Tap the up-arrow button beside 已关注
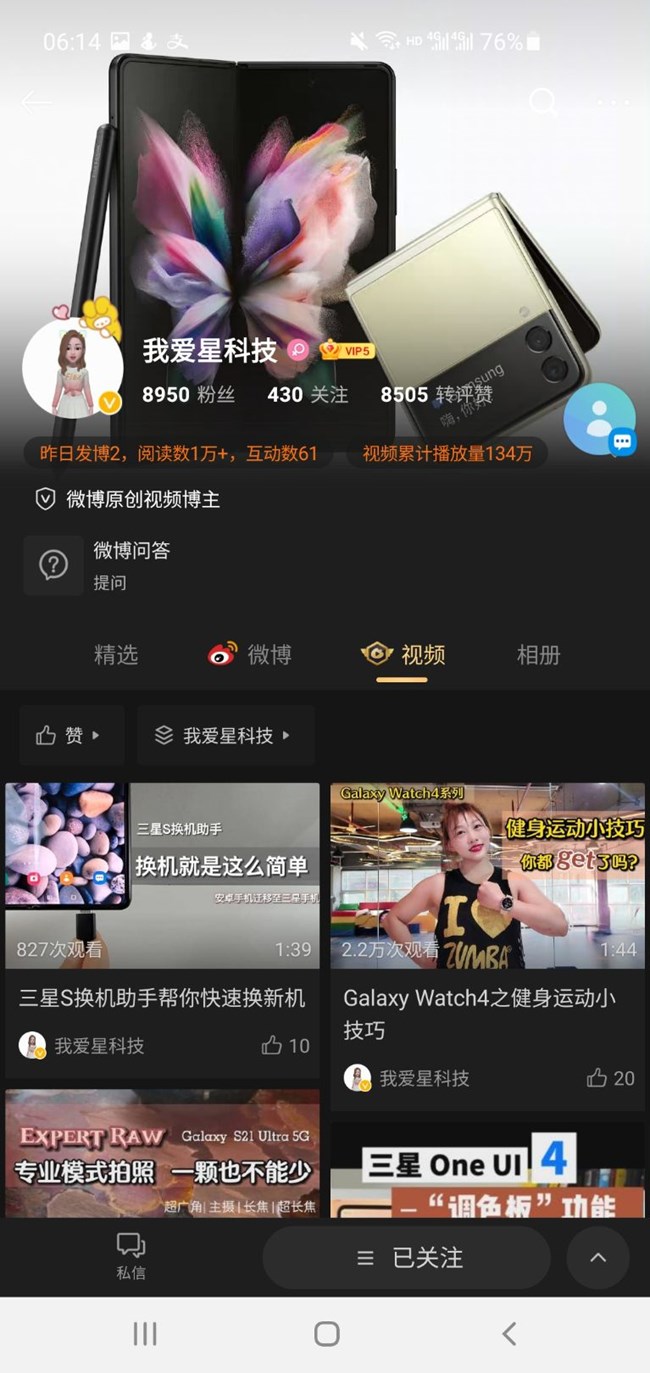This screenshot has width=650, height=1373. (598, 1257)
